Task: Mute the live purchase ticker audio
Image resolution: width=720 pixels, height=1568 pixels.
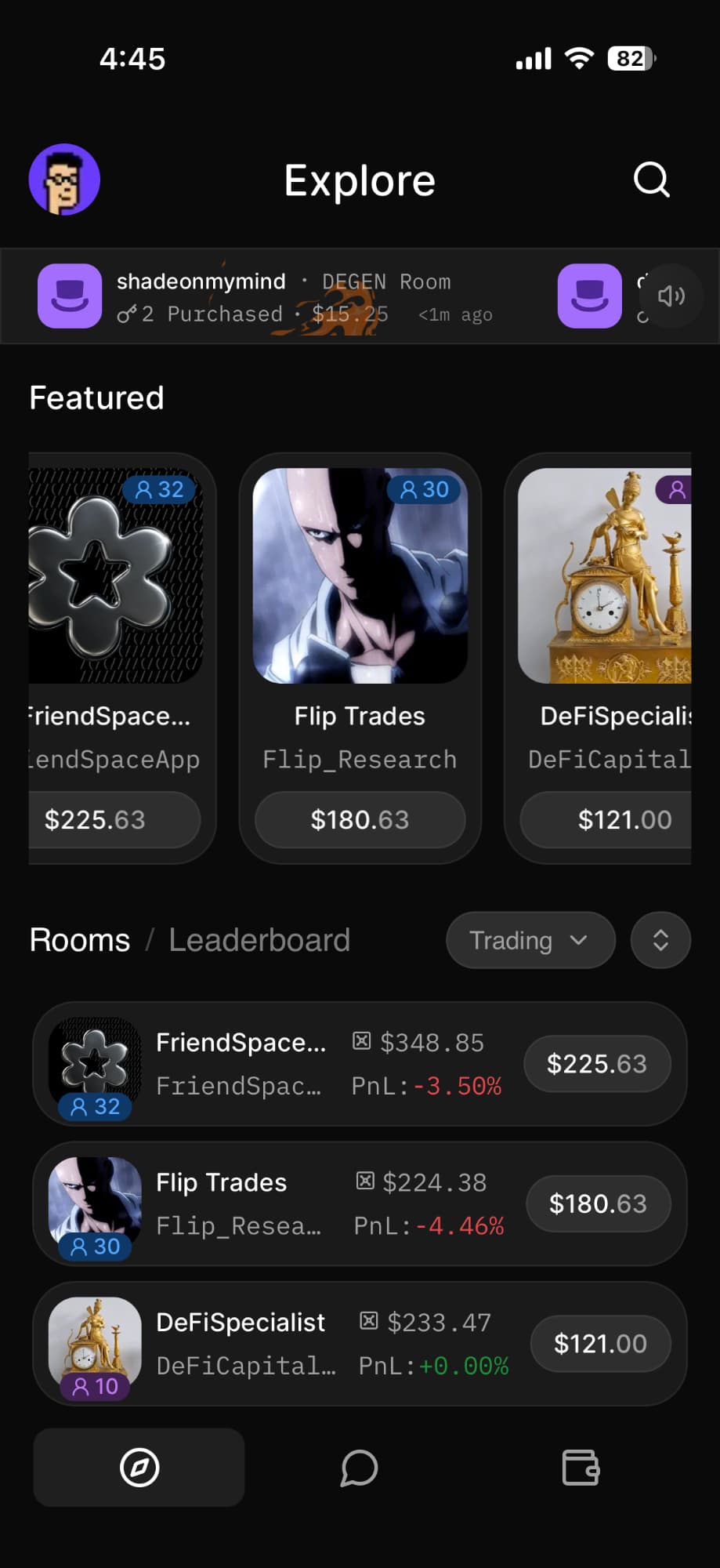Action: (x=671, y=296)
